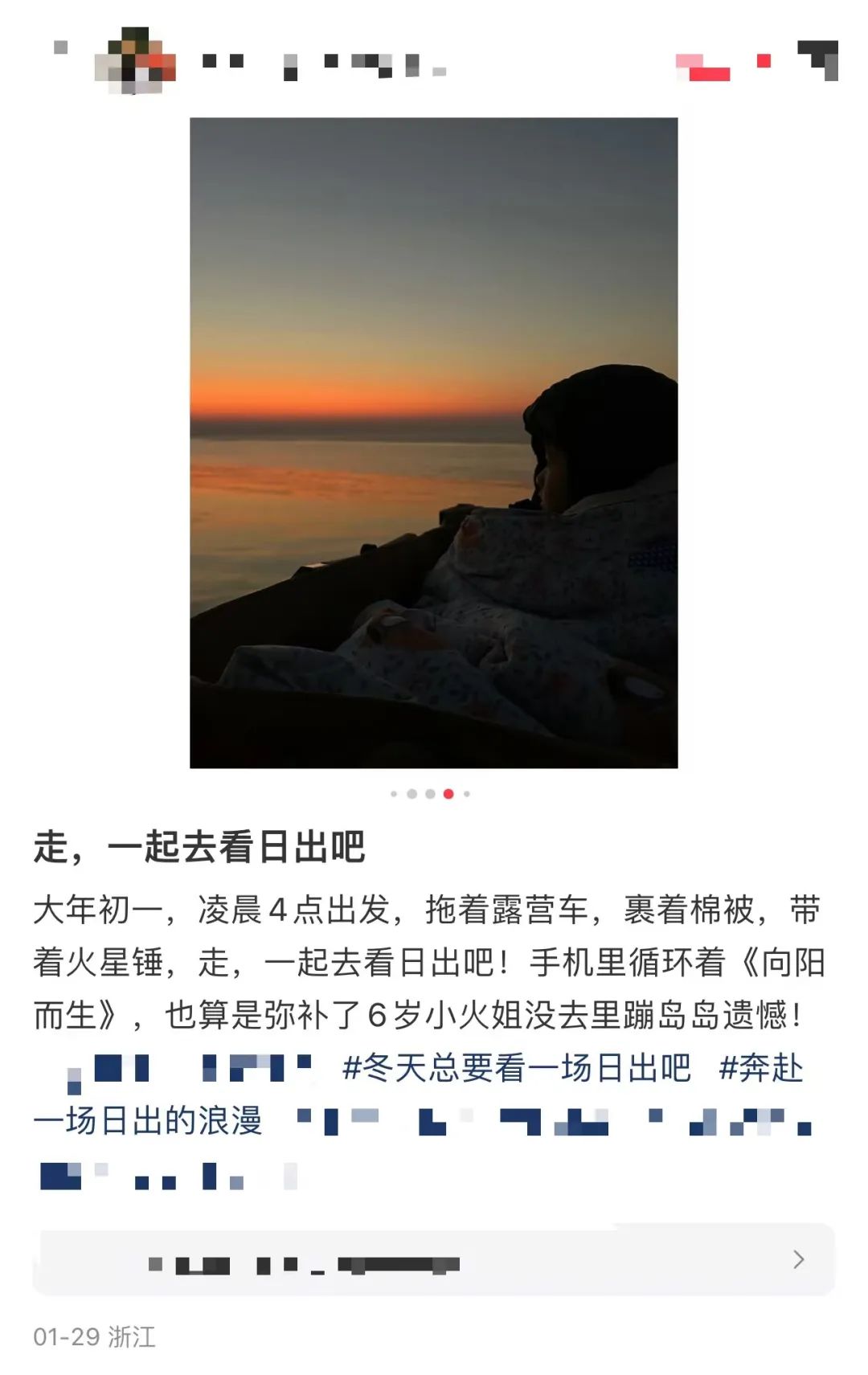Tap the author's avatar at top
This screenshot has height=1375, width=868.
click(x=135, y=60)
